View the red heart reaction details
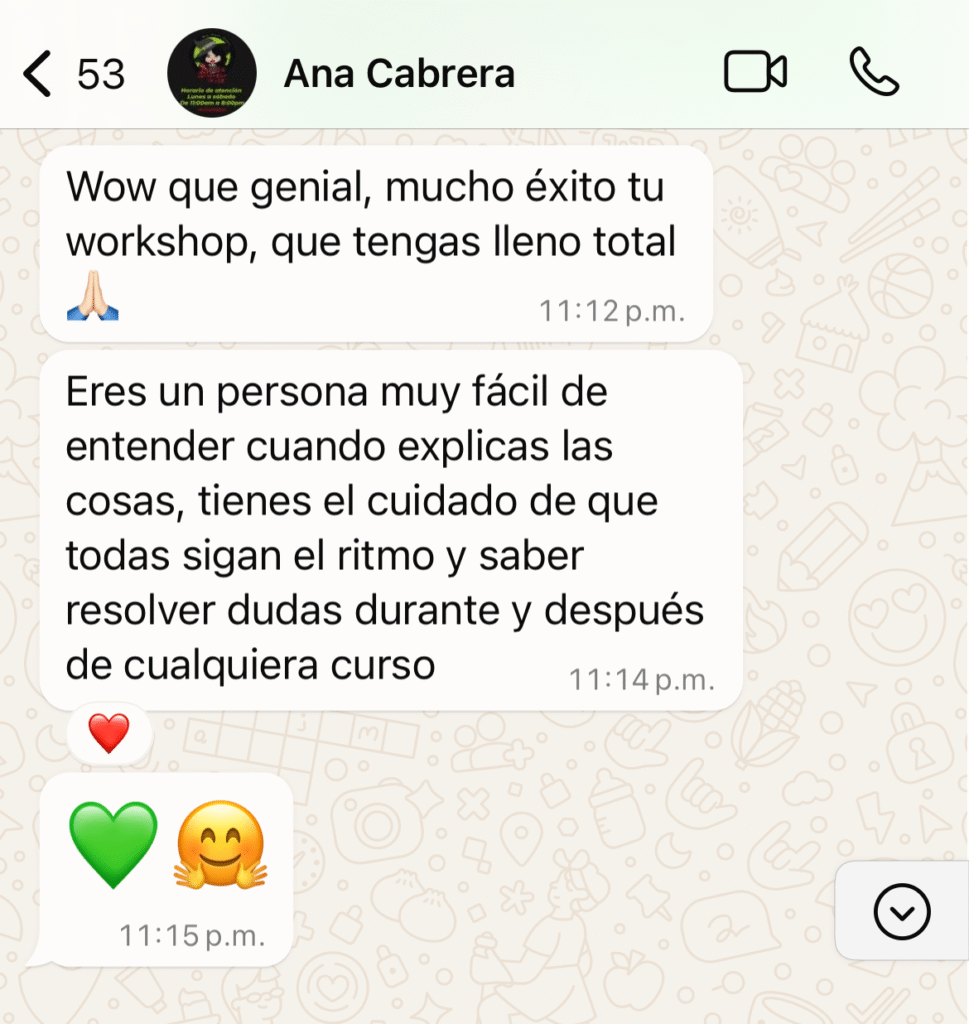Screen dimensions: 969x1024 coord(109,735)
